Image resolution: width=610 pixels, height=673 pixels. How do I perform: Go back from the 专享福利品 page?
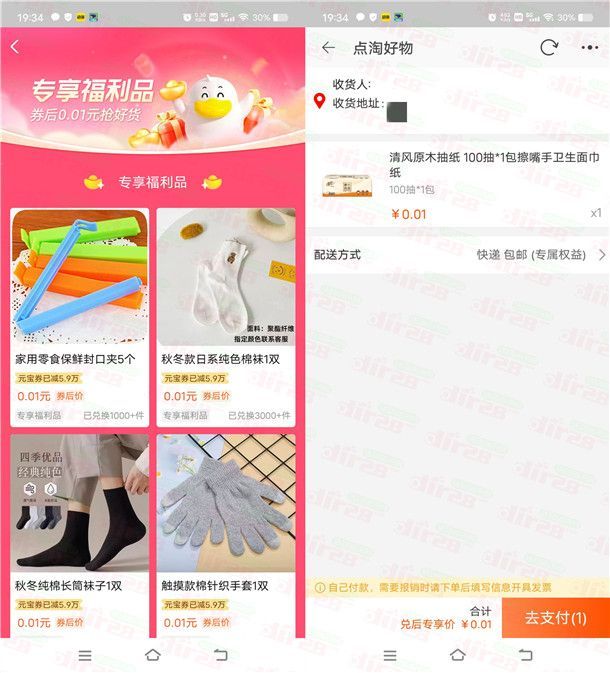point(15,48)
